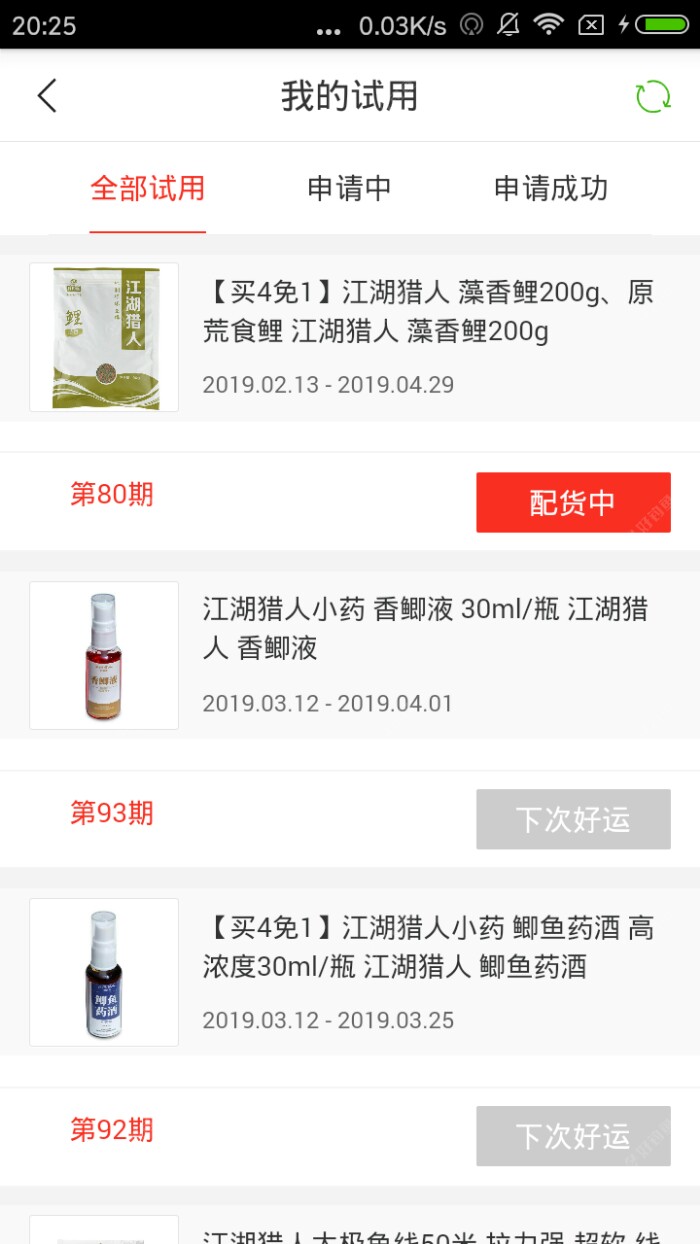Refresh the trial list
The height and width of the screenshot is (1244, 700).
(x=653, y=97)
